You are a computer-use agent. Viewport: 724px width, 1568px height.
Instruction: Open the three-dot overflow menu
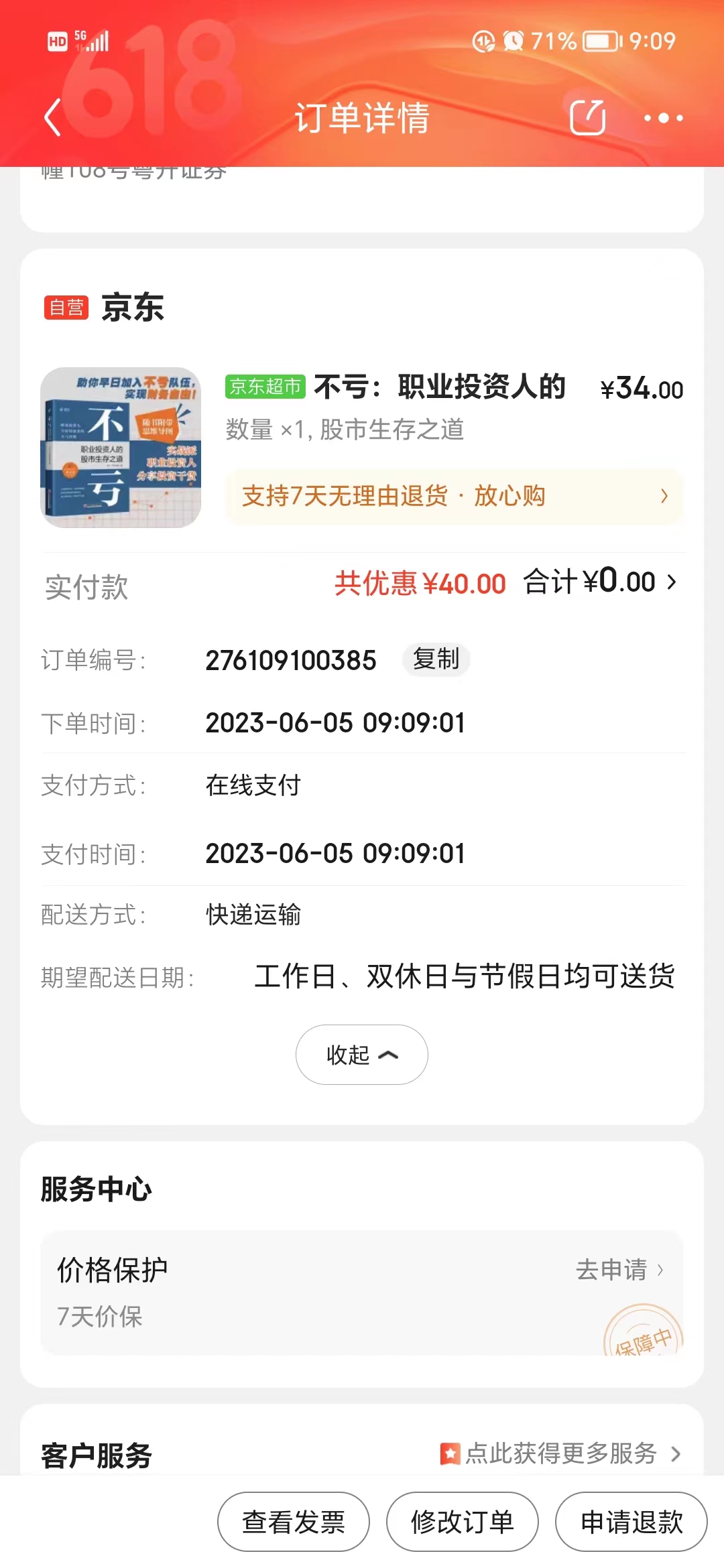click(663, 118)
